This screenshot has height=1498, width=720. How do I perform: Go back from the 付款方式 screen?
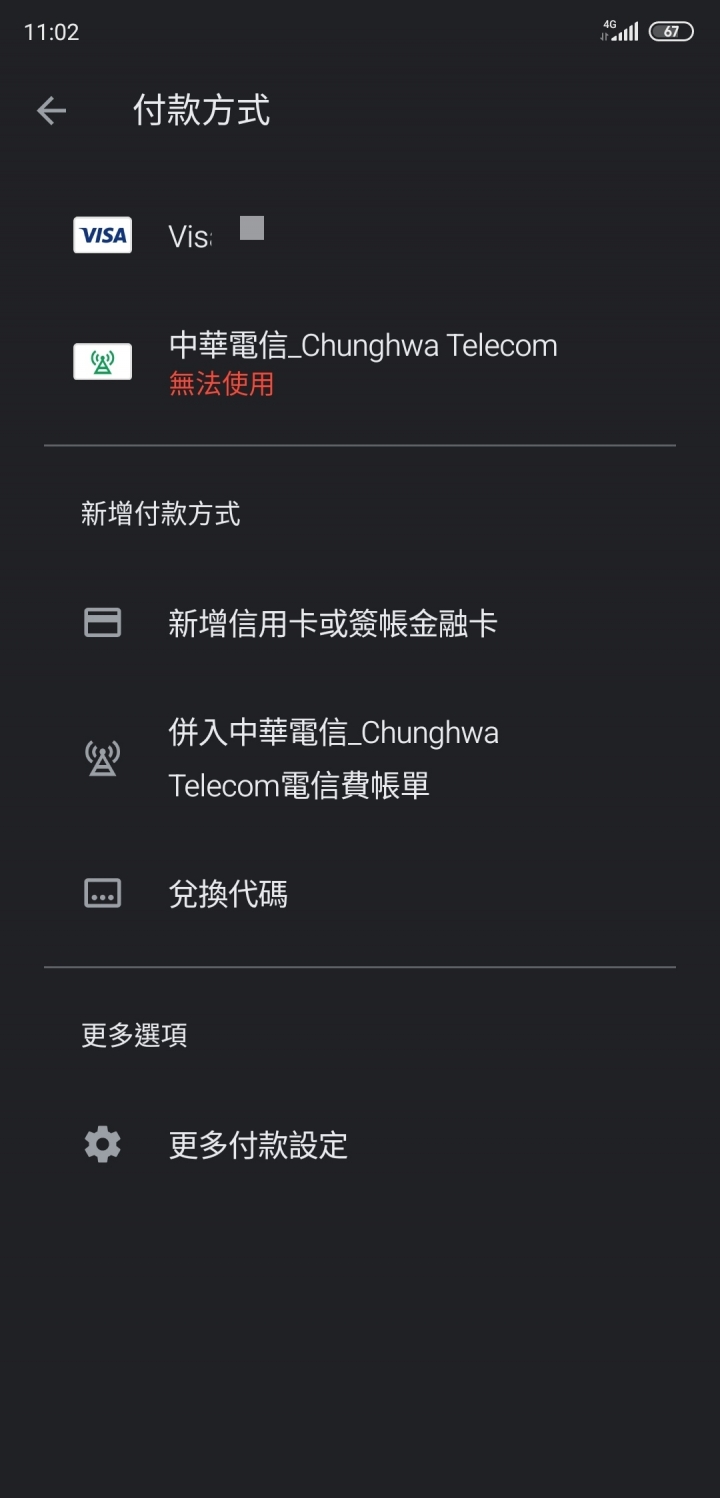[x=51, y=111]
